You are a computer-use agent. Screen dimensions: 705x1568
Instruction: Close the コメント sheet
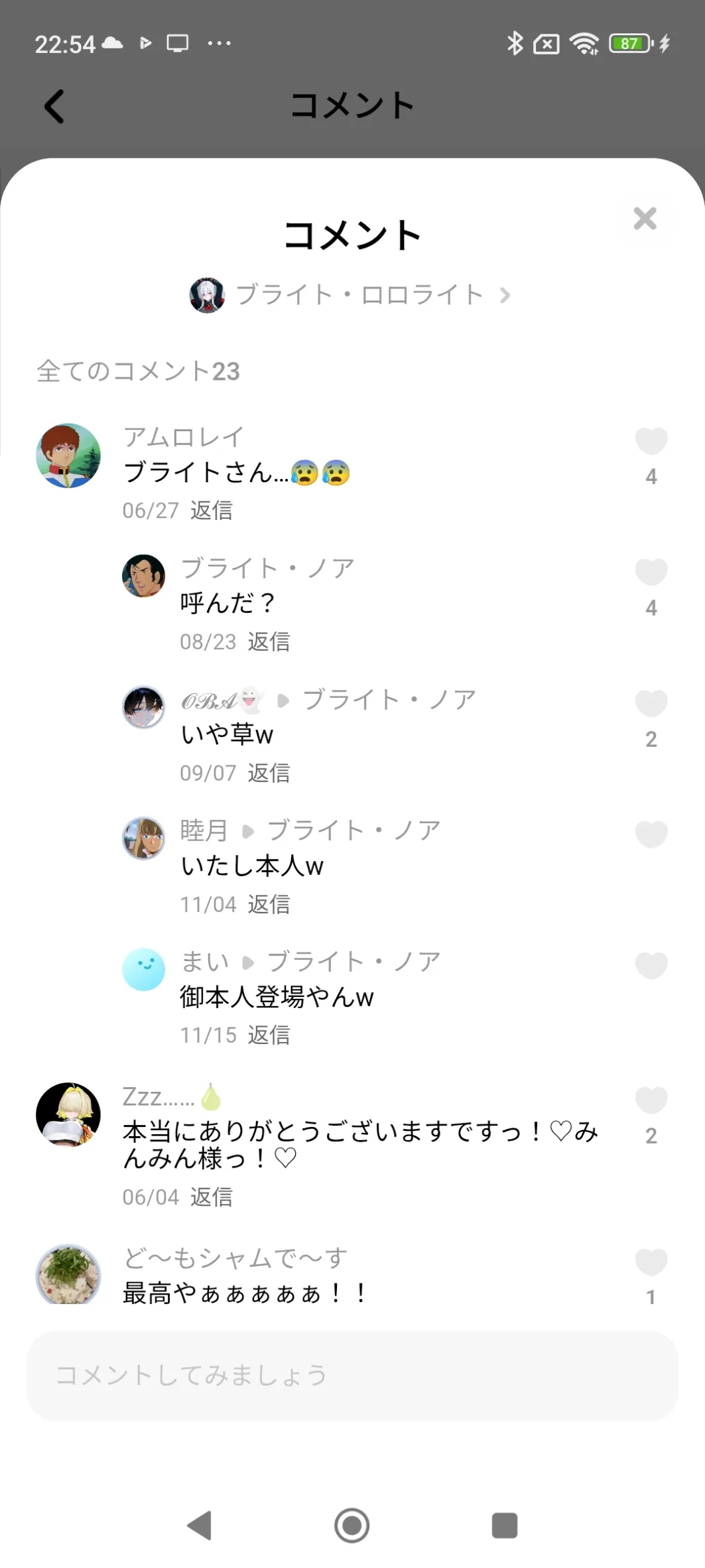tap(645, 218)
